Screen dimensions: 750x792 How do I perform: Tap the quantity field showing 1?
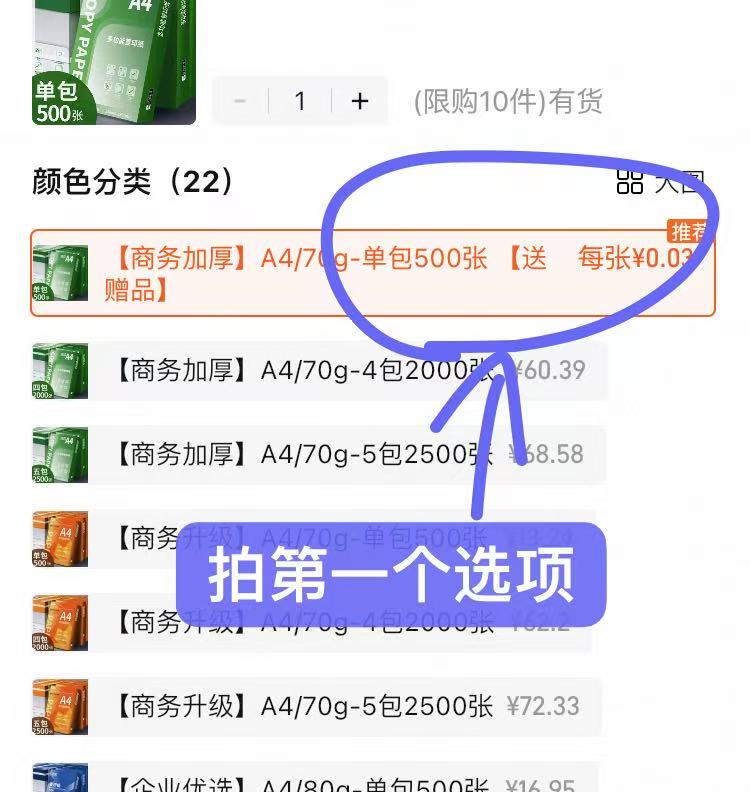click(x=299, y=101)
